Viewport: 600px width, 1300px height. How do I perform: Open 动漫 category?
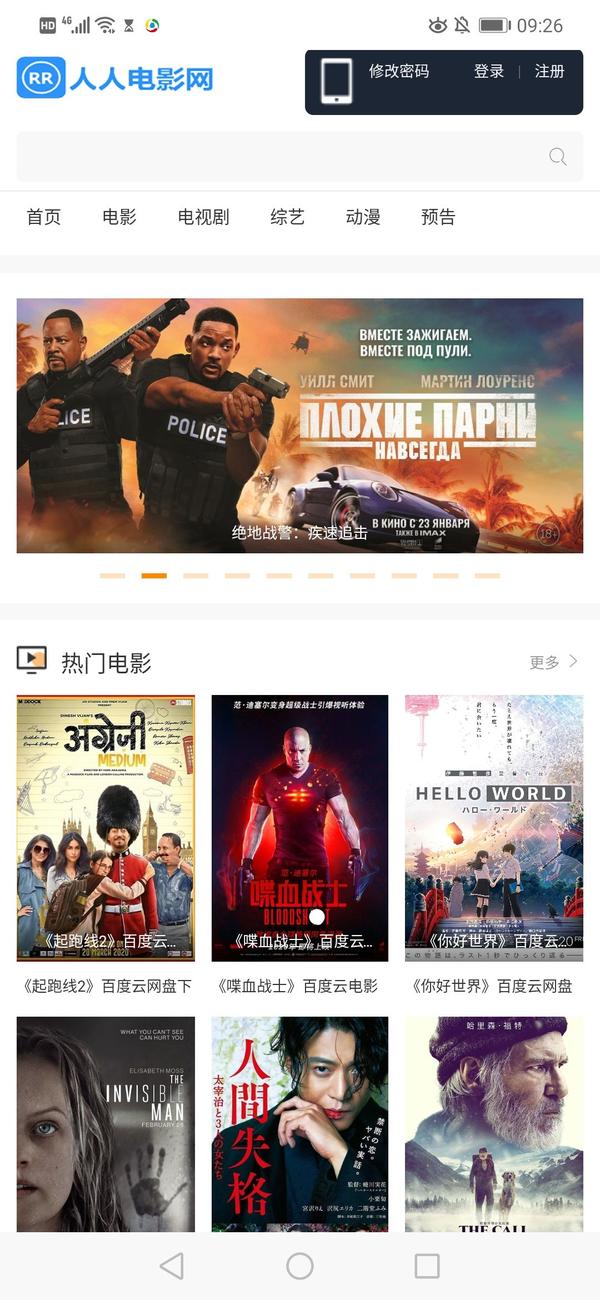tap(363, 217)
